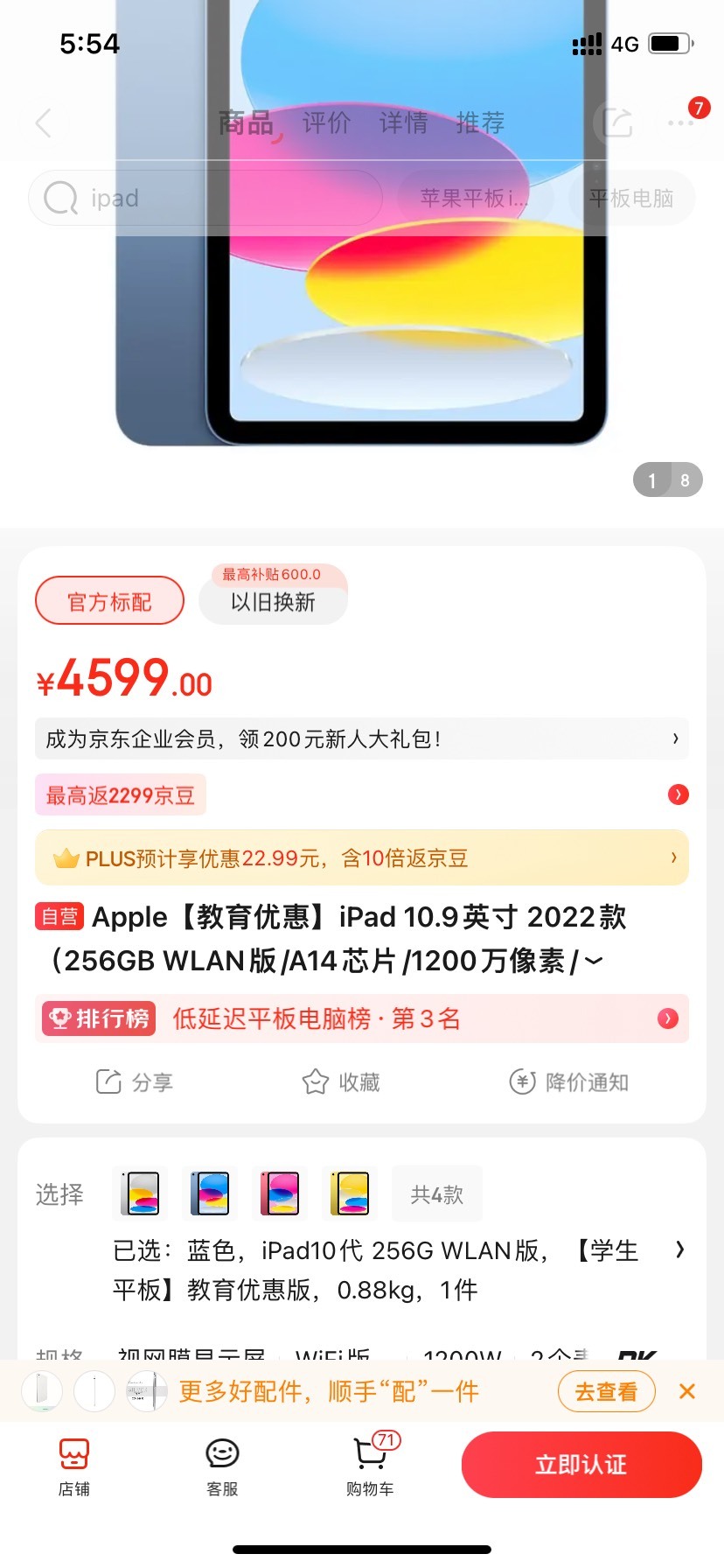Switch to the 评价 tab
This screenshot has height=1568, width=724.
tap(326, 122)
